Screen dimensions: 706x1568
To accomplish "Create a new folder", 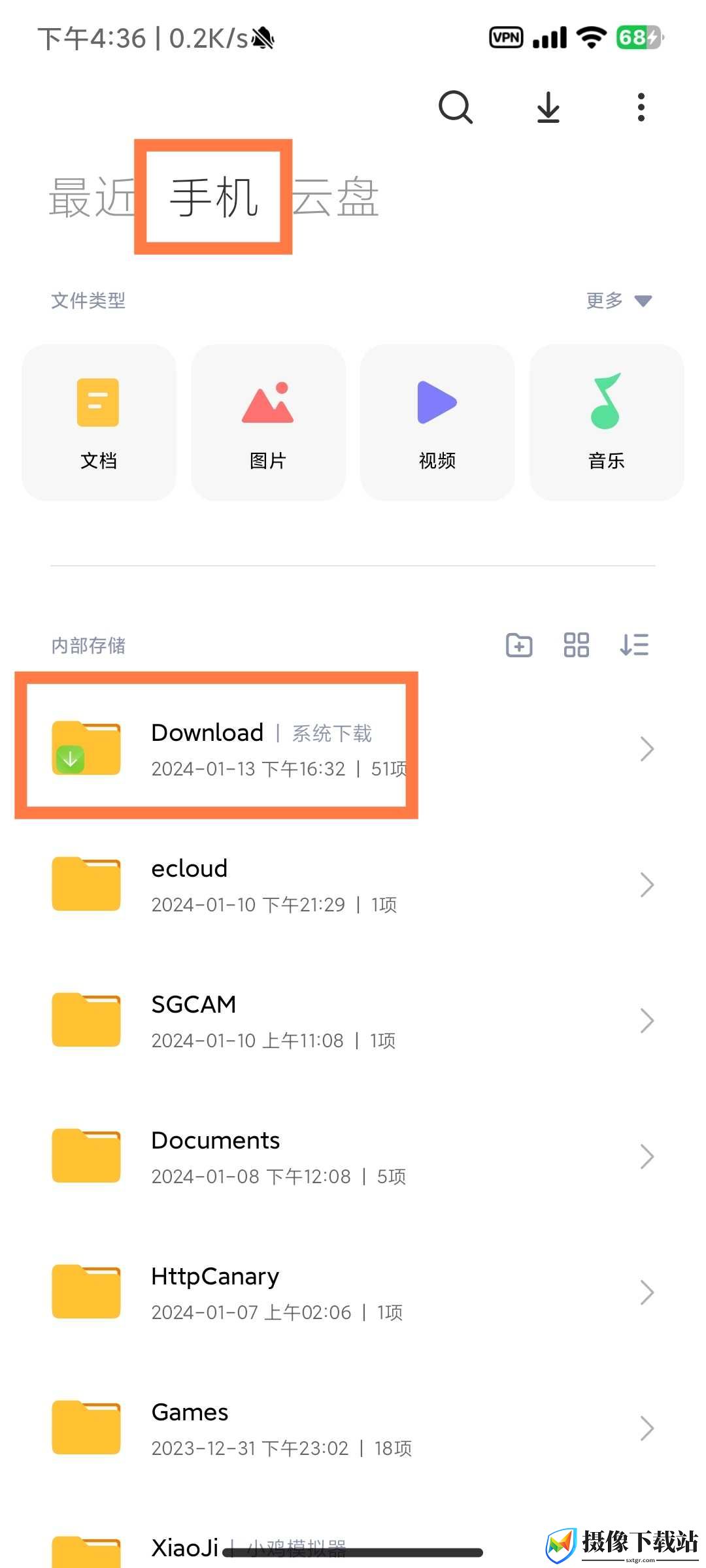I will pyautogui.click(x=519, y=645).
